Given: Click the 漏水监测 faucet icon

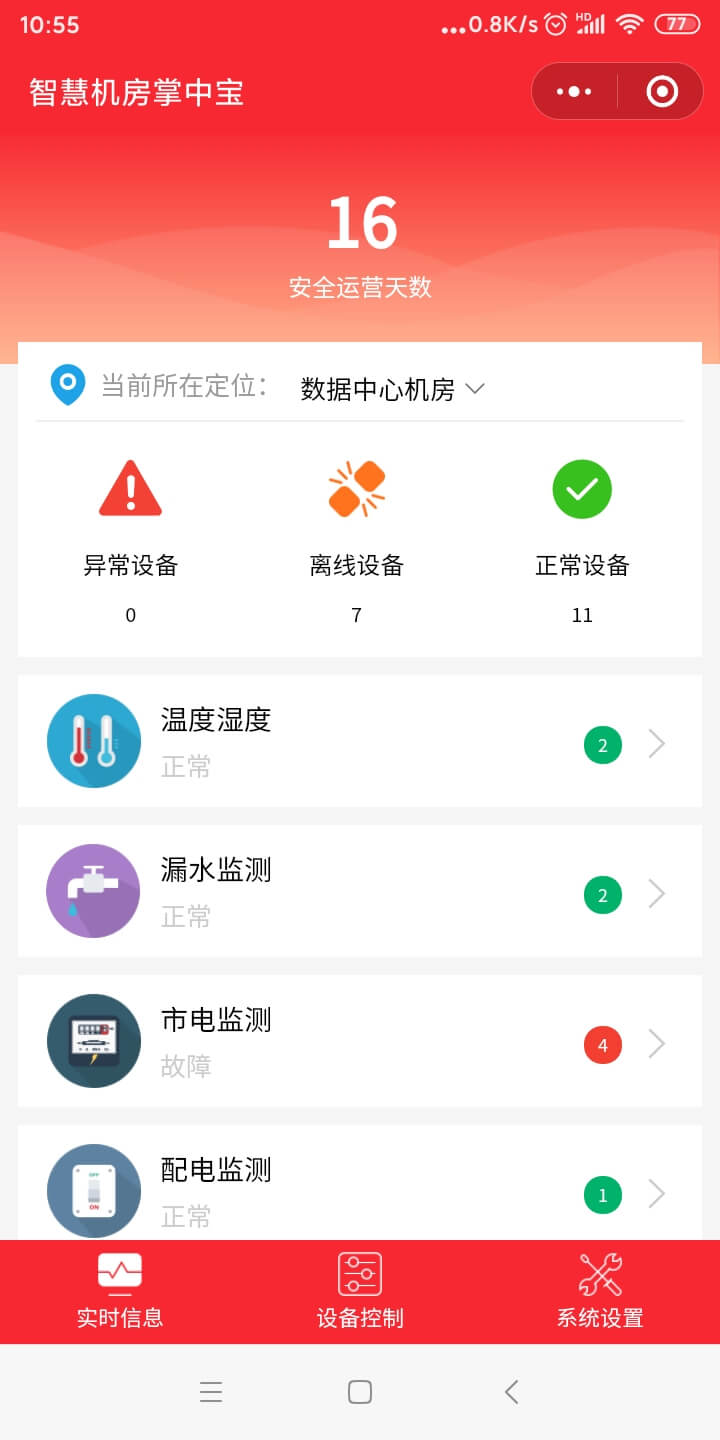Looking at the screenshot, I should [94, 891].
